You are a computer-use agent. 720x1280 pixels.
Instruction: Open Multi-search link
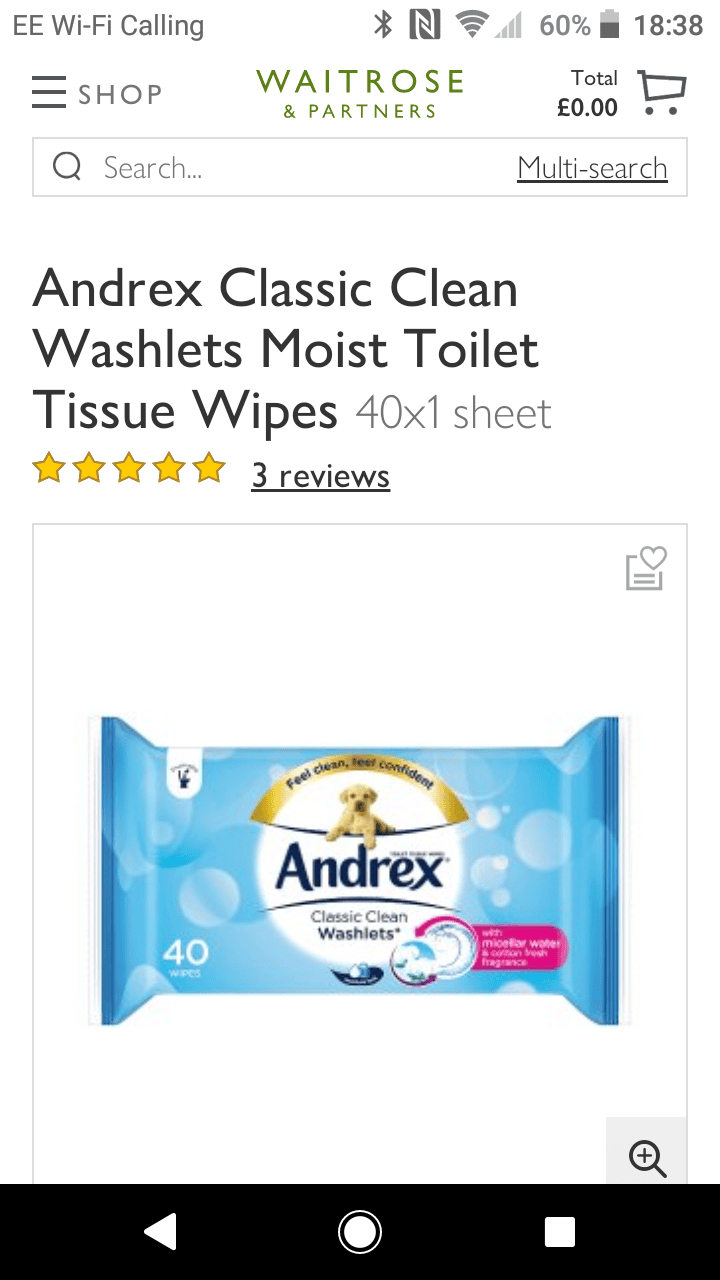(592, 168)
